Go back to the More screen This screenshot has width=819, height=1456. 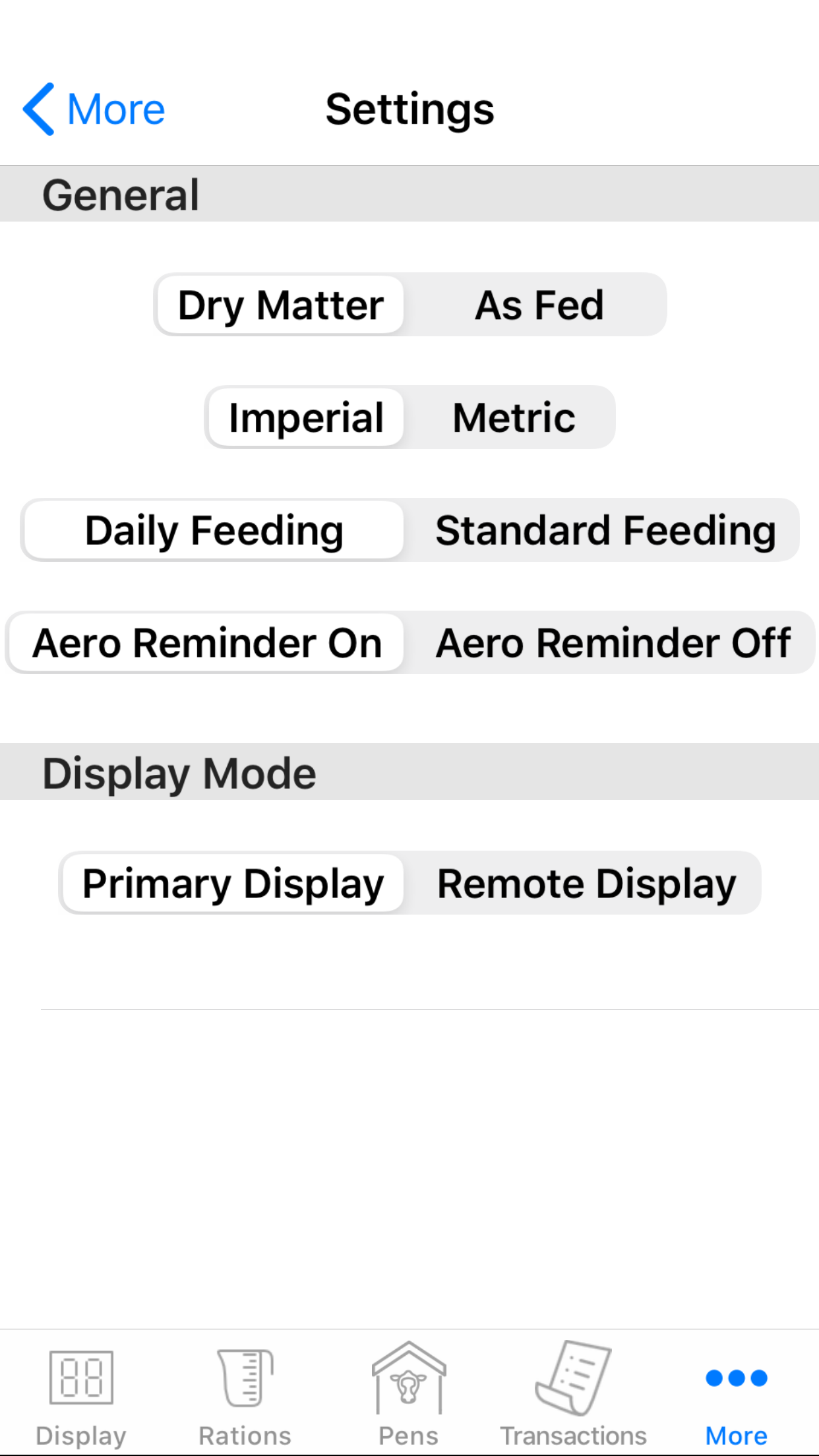coord(94,109)
